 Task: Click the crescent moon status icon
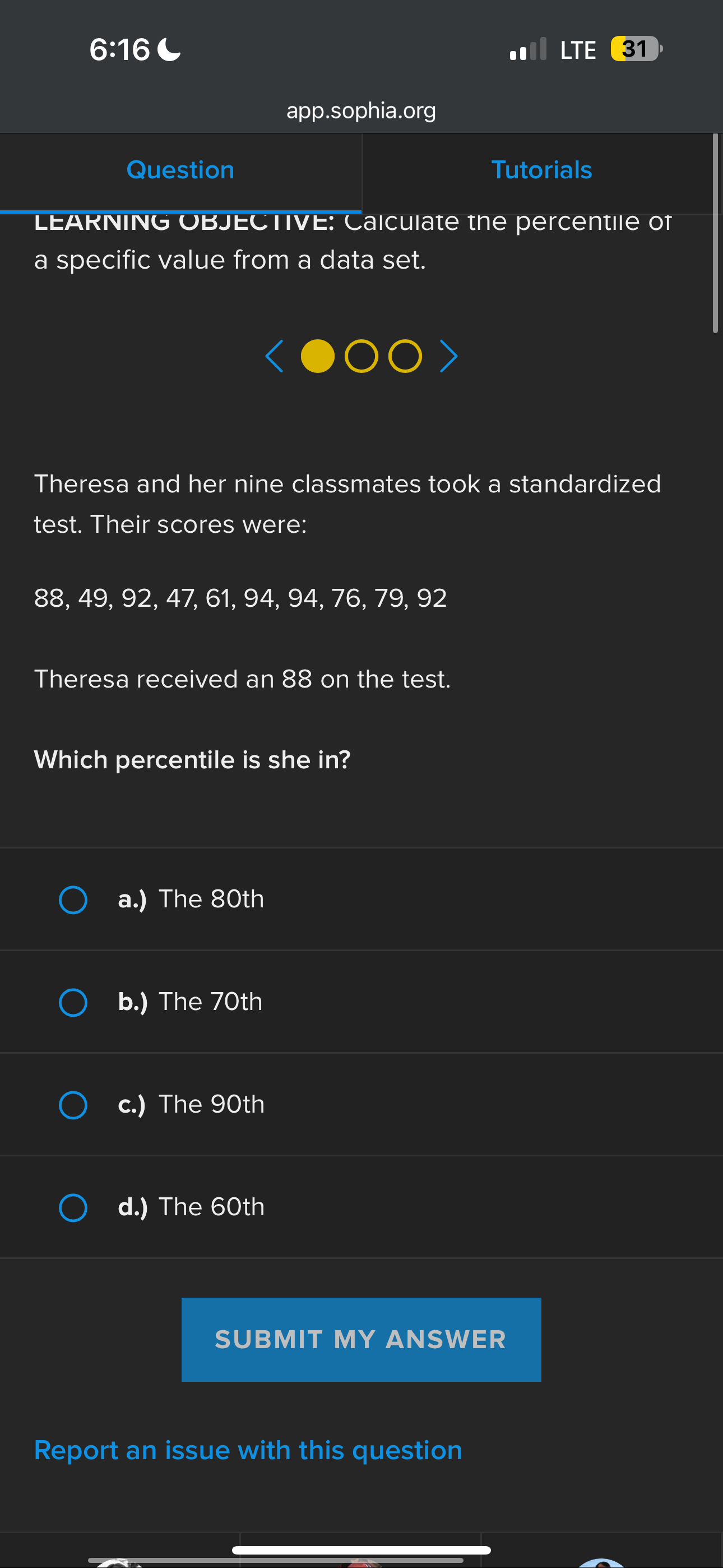coord(169,49)
